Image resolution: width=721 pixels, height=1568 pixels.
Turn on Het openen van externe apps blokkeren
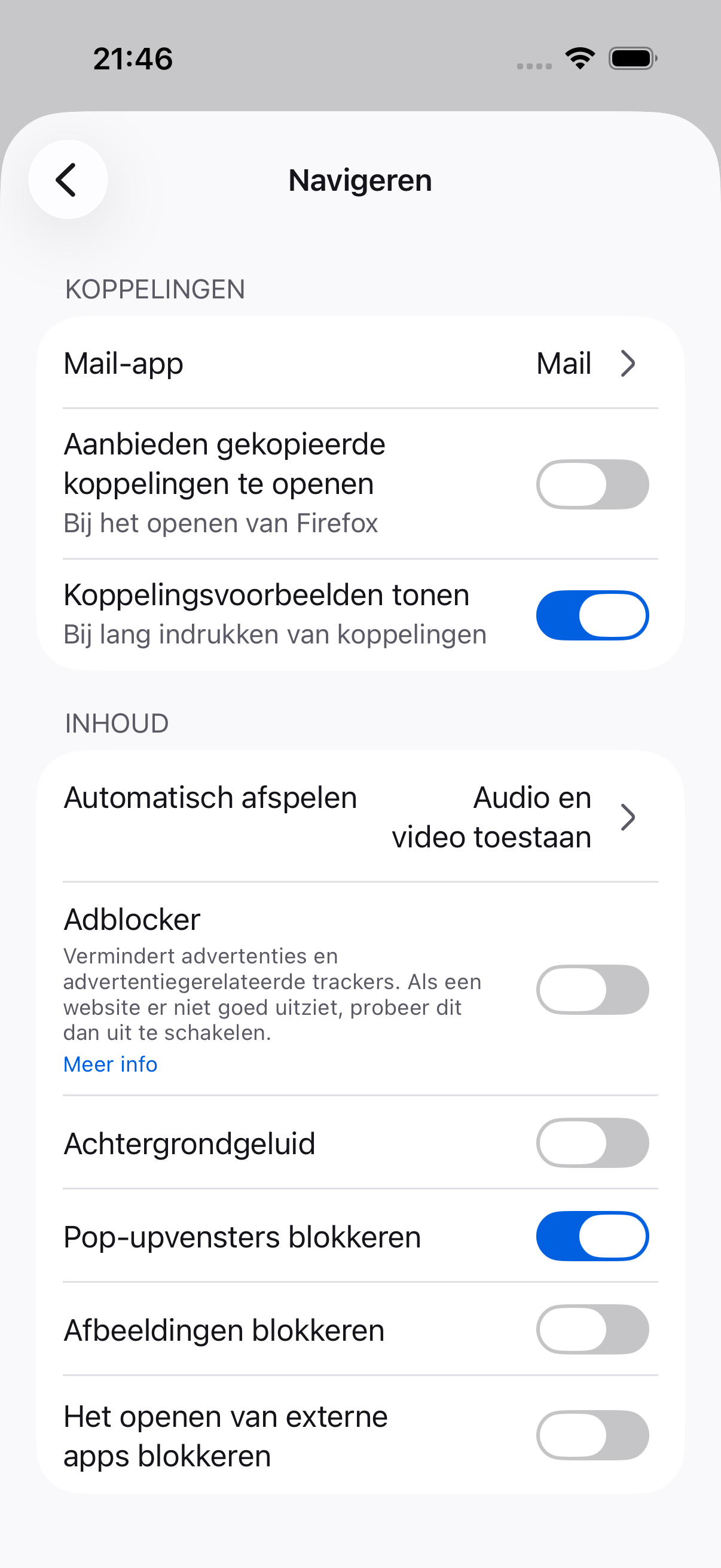pyautogui.click(x=592, y=1435)
